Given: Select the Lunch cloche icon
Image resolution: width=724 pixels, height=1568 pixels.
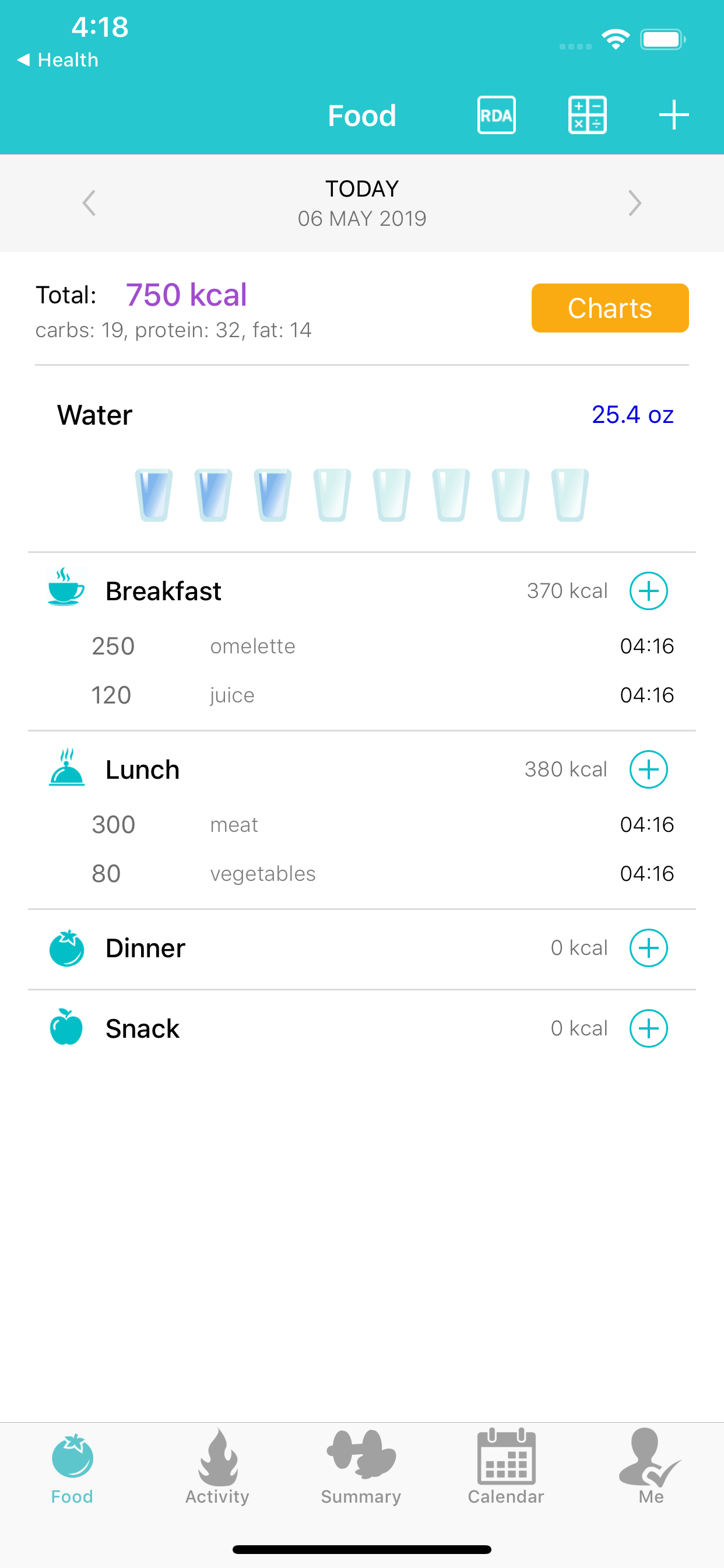Looking at the screenshot, I should [x=67, y=768].
